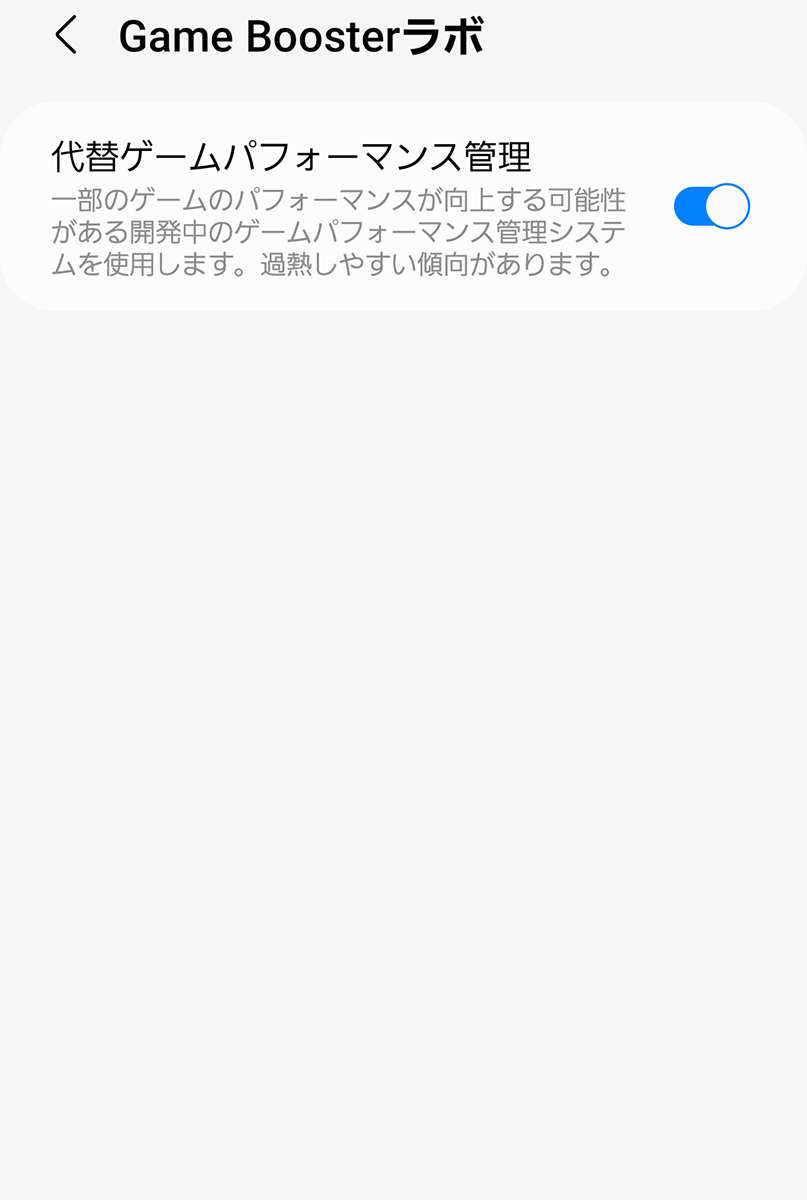Go back from Game Boosterラボ

tap(66, 37)
